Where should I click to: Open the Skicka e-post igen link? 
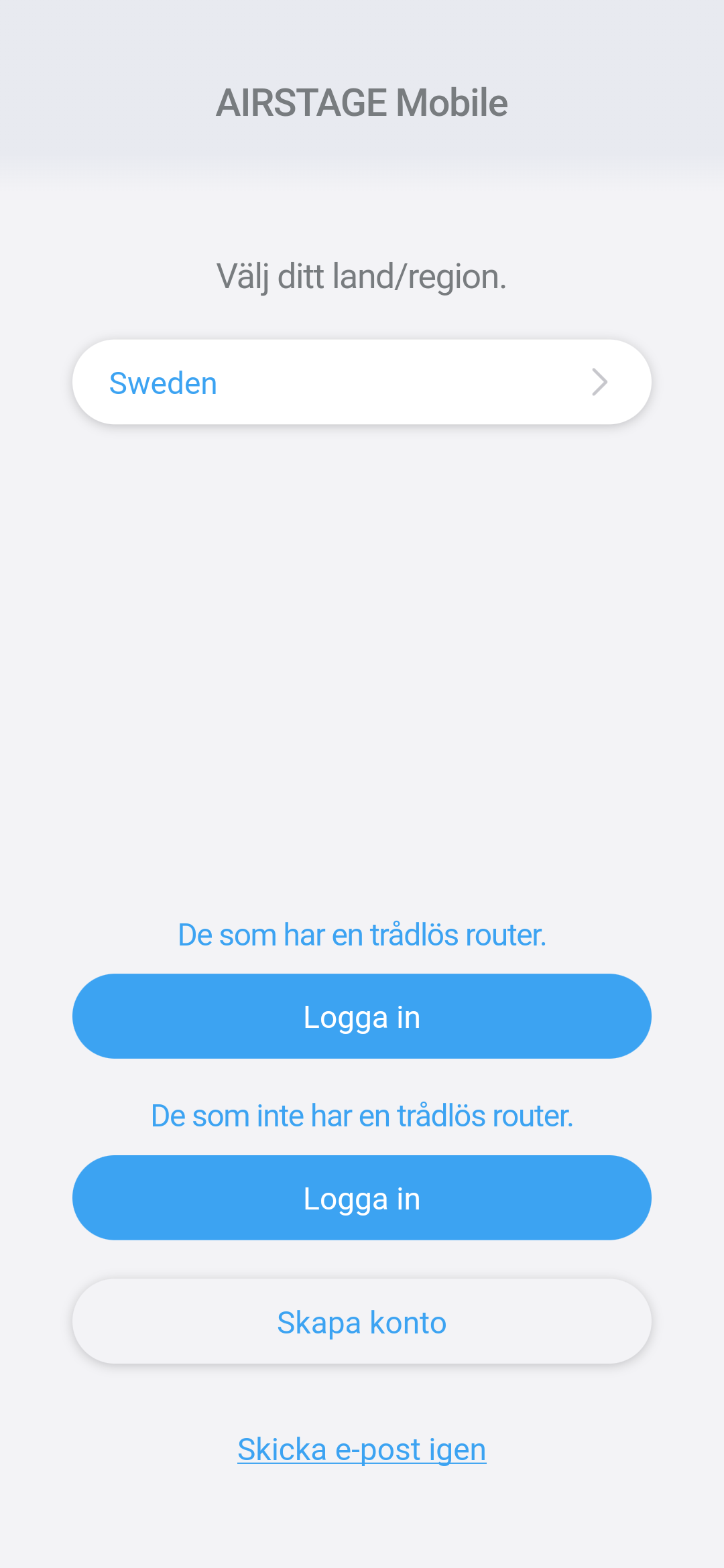pyautogui.click(x=362, y=1449)
